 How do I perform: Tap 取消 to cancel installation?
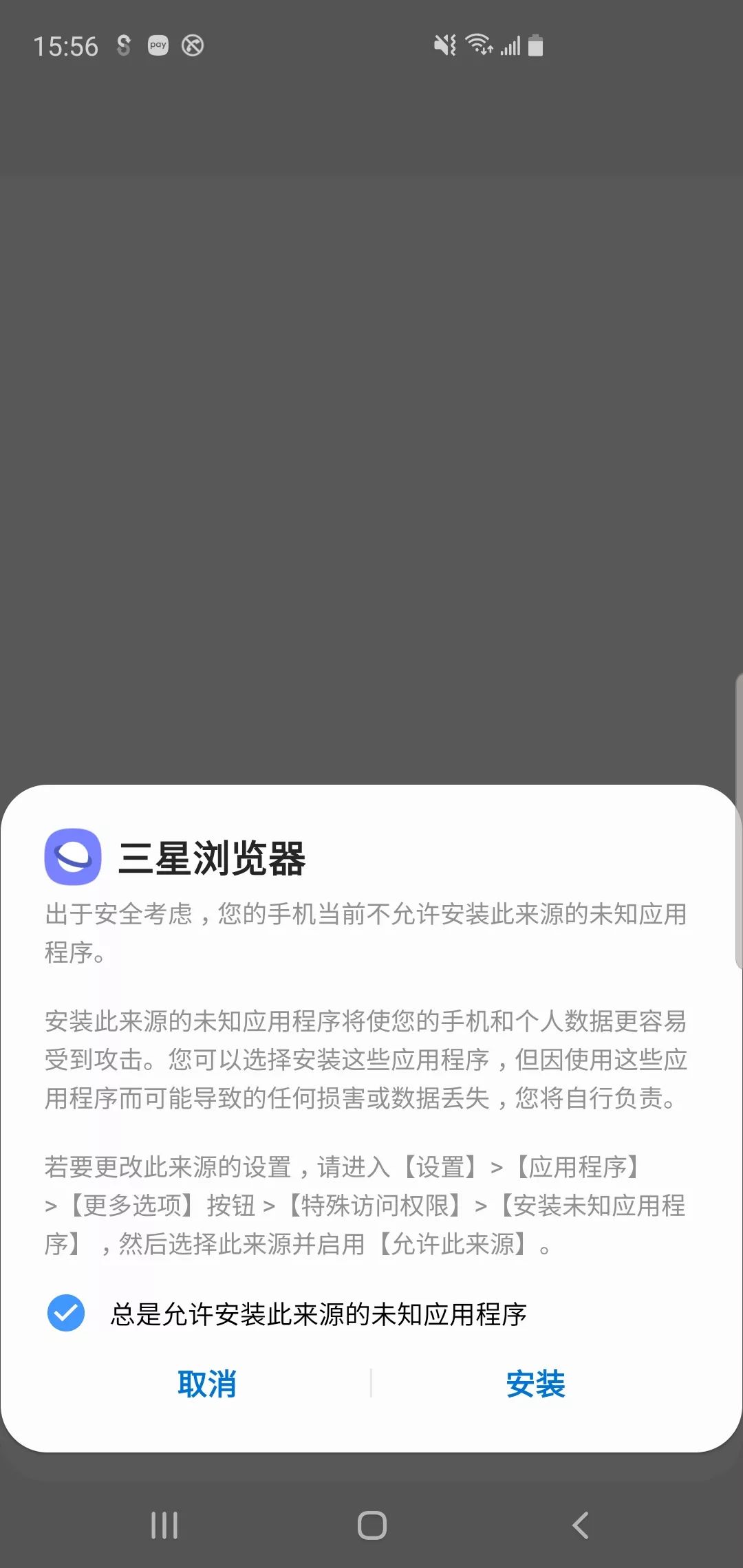(207, 1384)
